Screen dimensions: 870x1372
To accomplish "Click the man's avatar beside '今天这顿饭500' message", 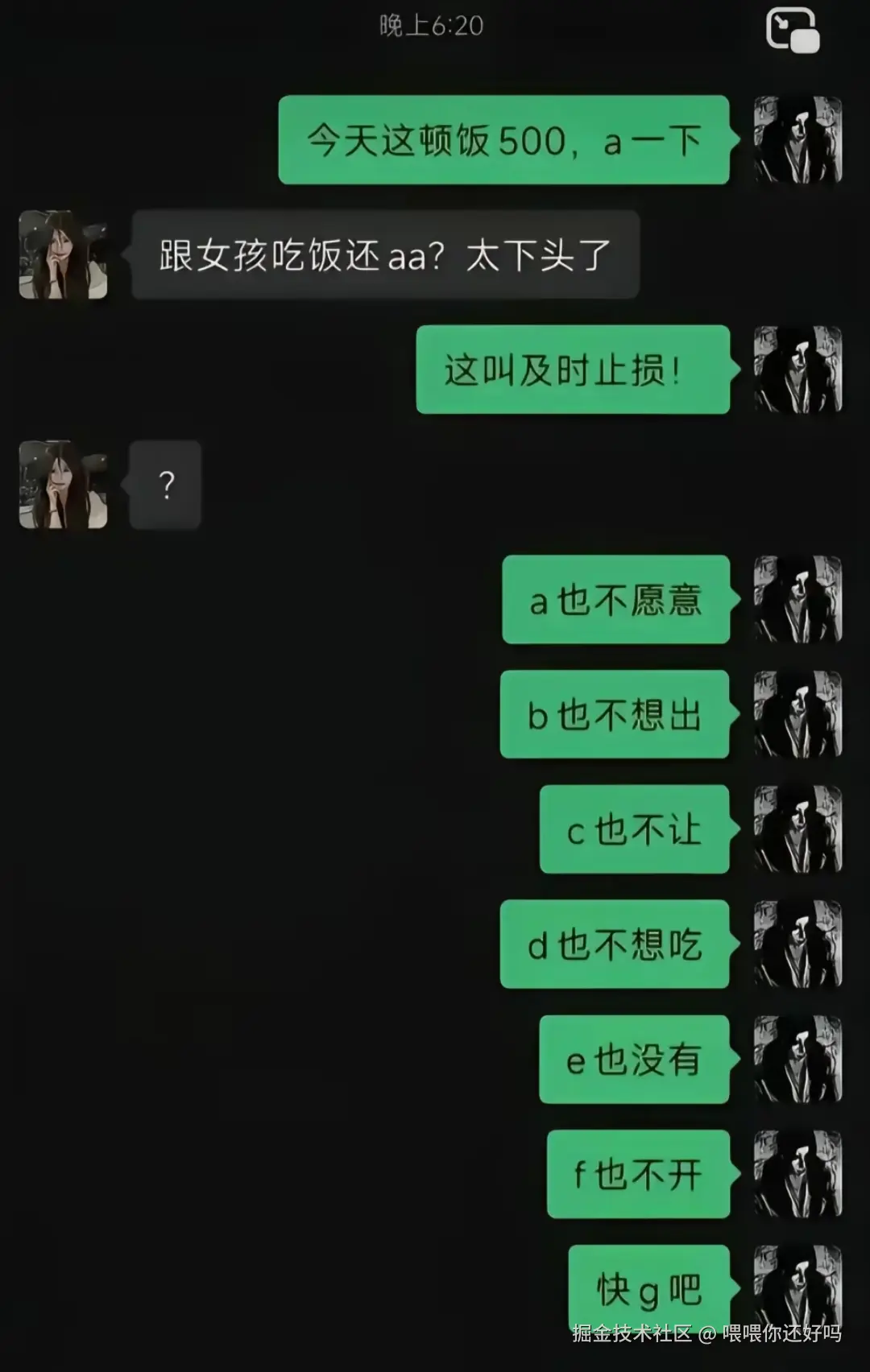I will [x=796, y=138].
